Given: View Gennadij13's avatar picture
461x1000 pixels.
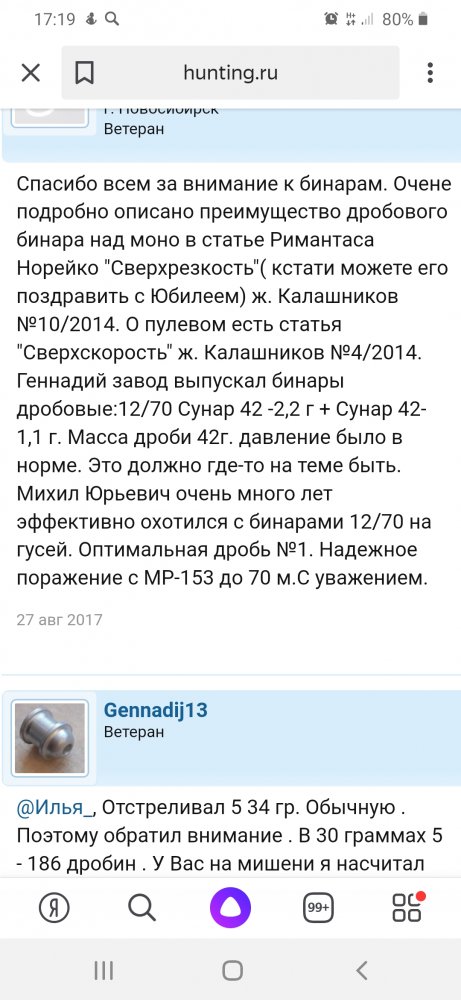Looking at the screenshot, I should pos(50,737).
